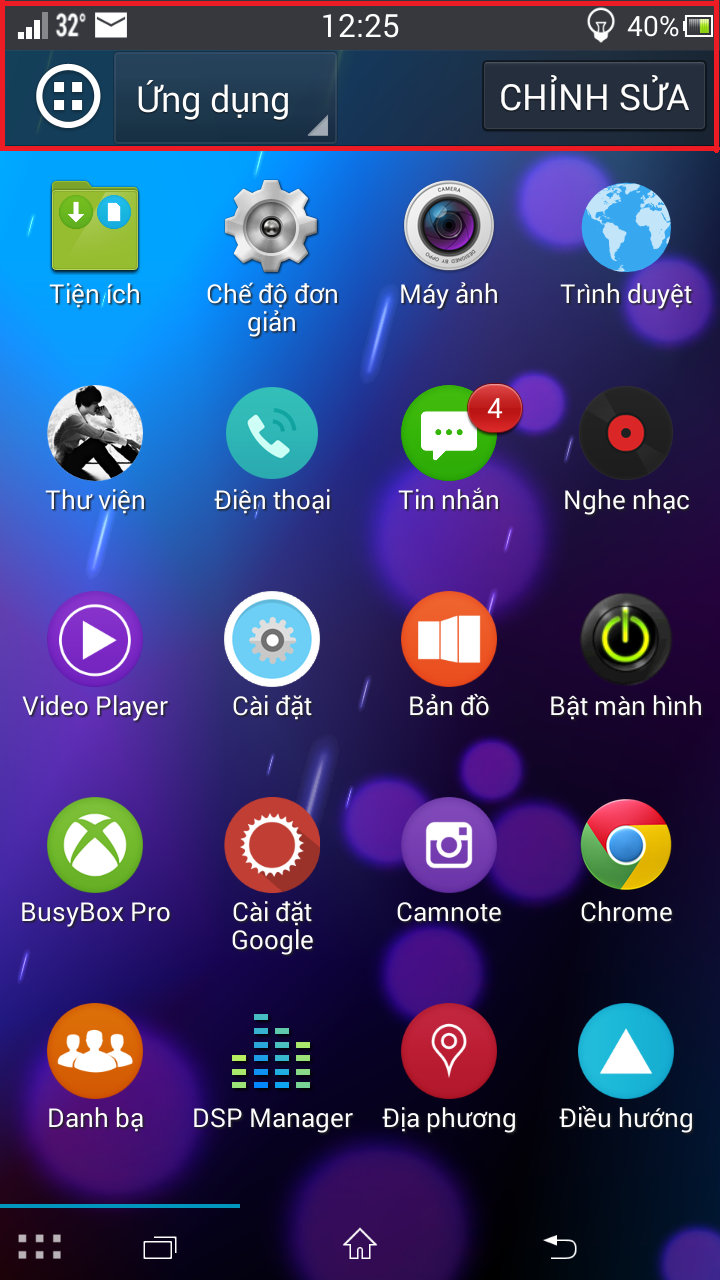Launch Chrome browser

[626, 845]
